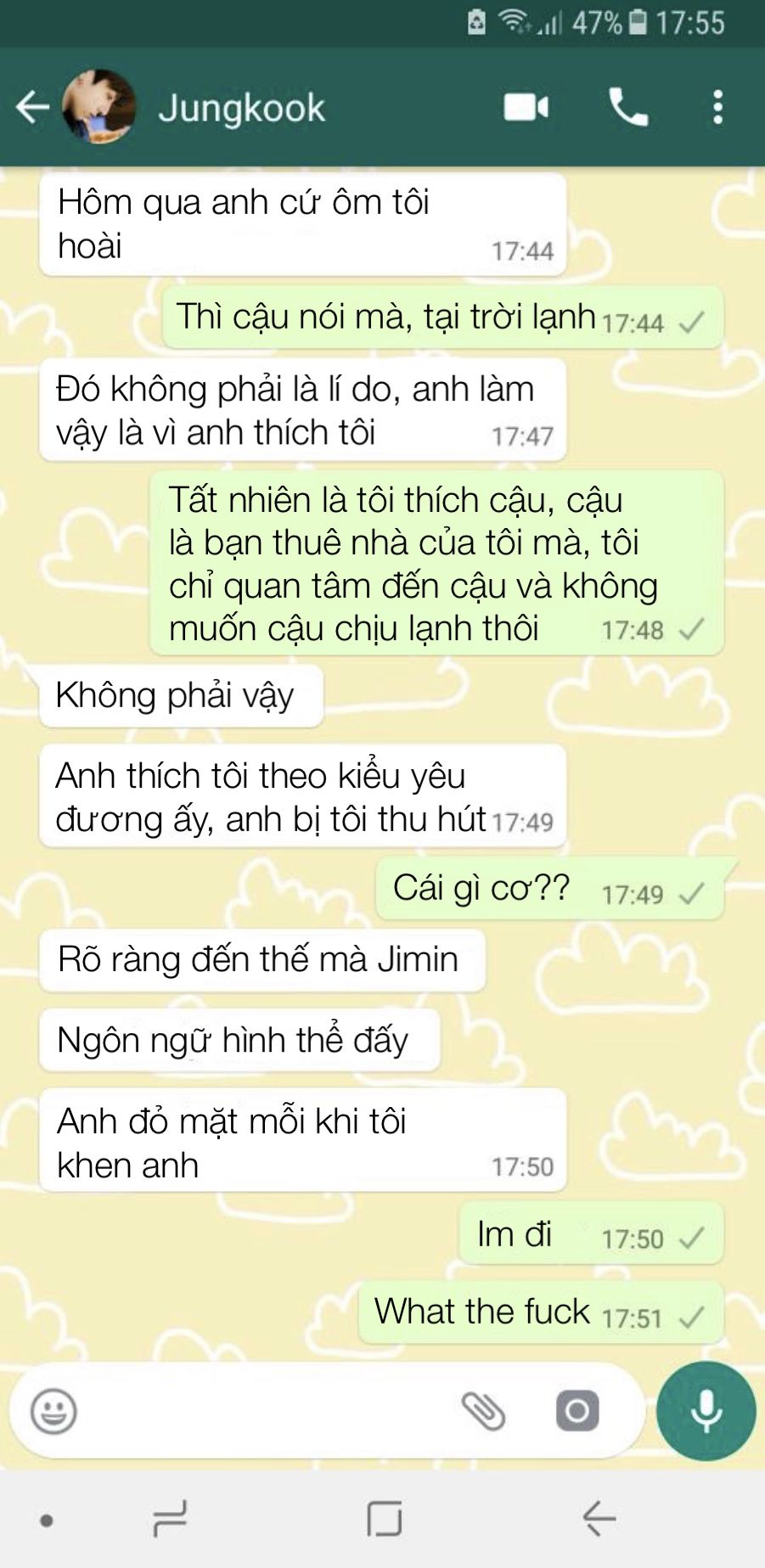Start a video call with Jungkook
This screenshot has height=1568, width=765.
(526, 108)
